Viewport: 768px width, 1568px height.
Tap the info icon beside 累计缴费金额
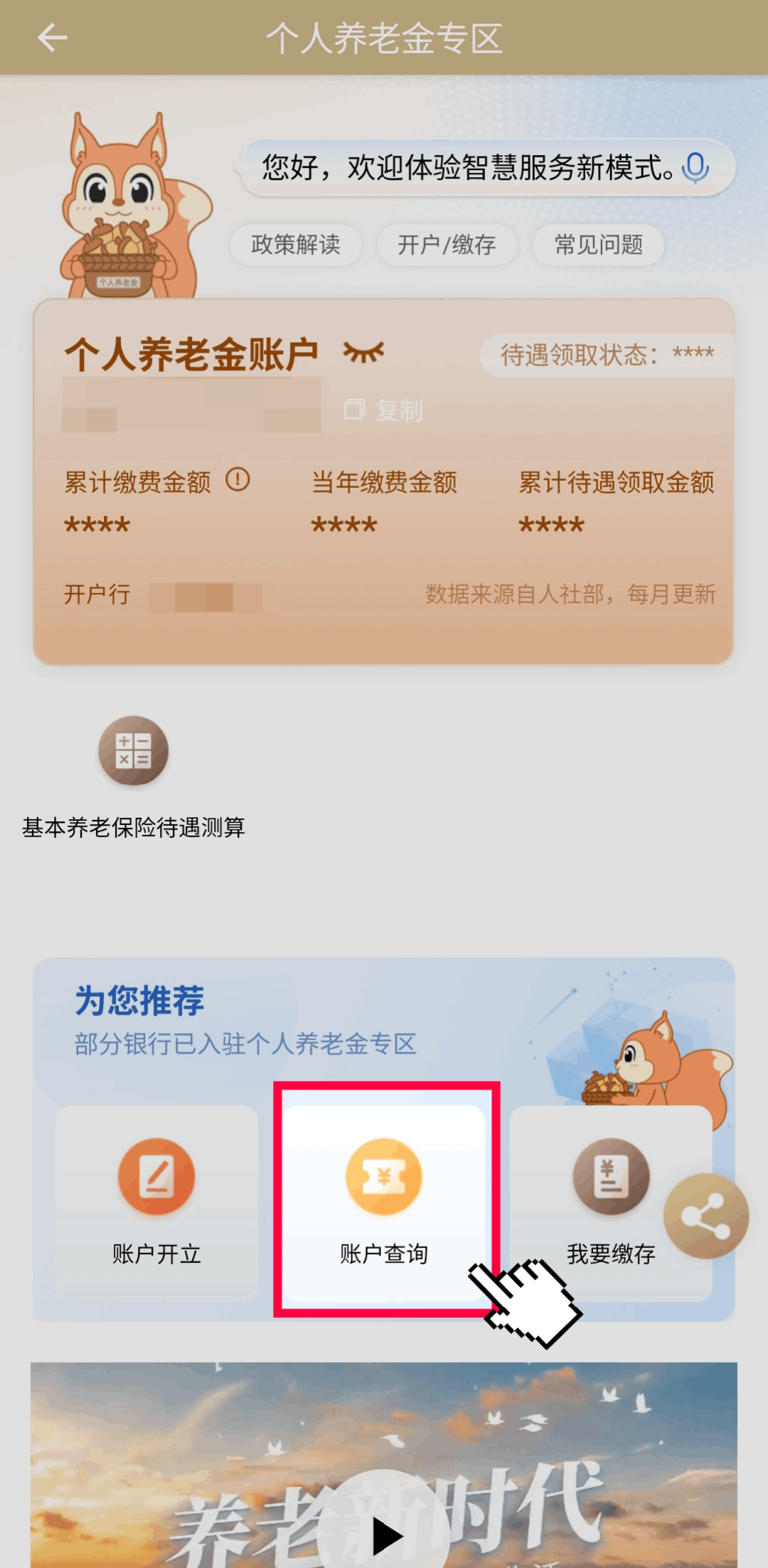pyautogui.click(x=238, y=480)
